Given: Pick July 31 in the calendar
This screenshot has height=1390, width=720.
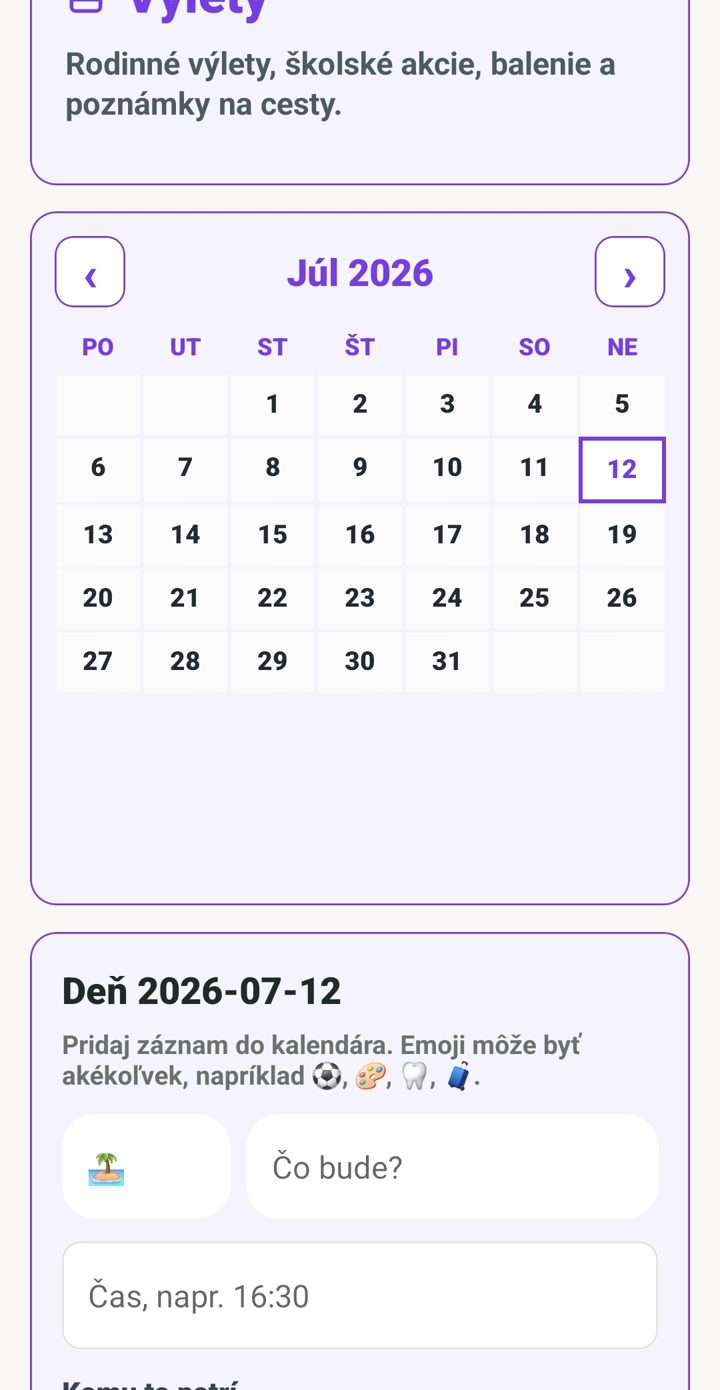Looking at the screenshot, I should (447, 661).
